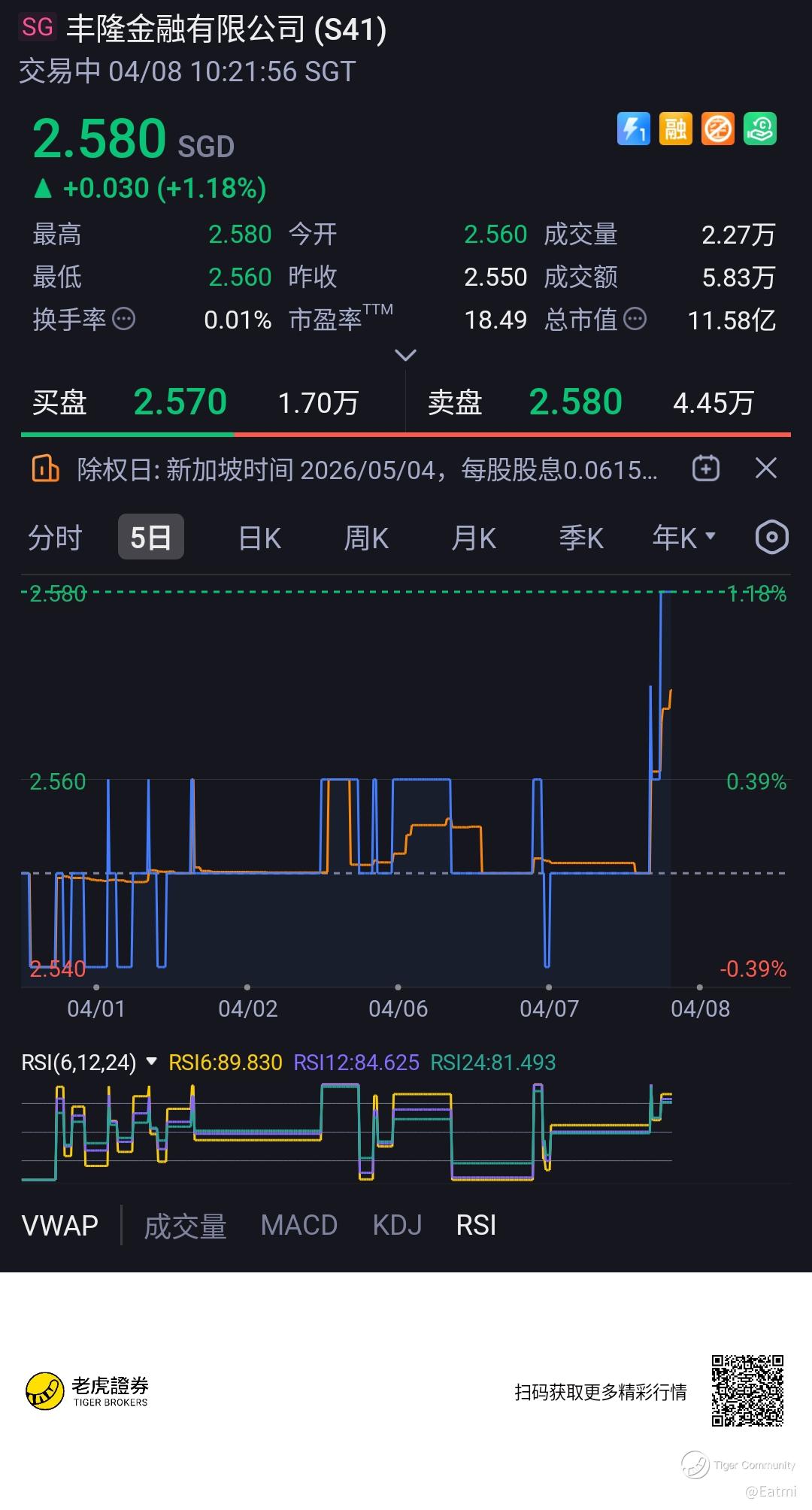View 总市值 explanation info icon
The width and height of the screenshot is (812, 1510).
coord(635,319)
